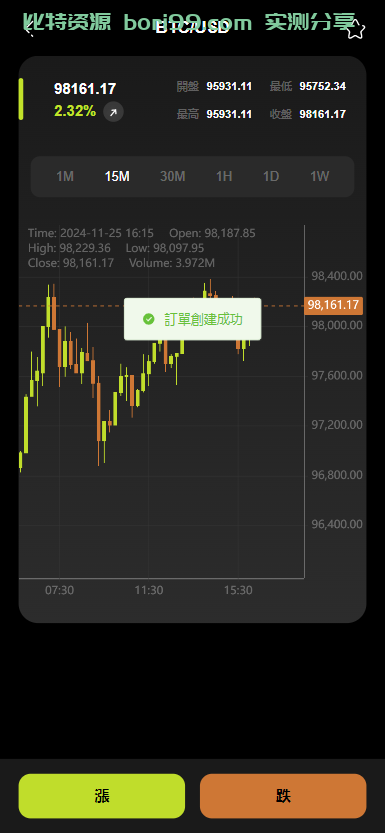Image resolution: width=385 pixels, height=833 pixels.
Task: Switch chart to the 1D timeframe
Action: [x=271, y=176]
